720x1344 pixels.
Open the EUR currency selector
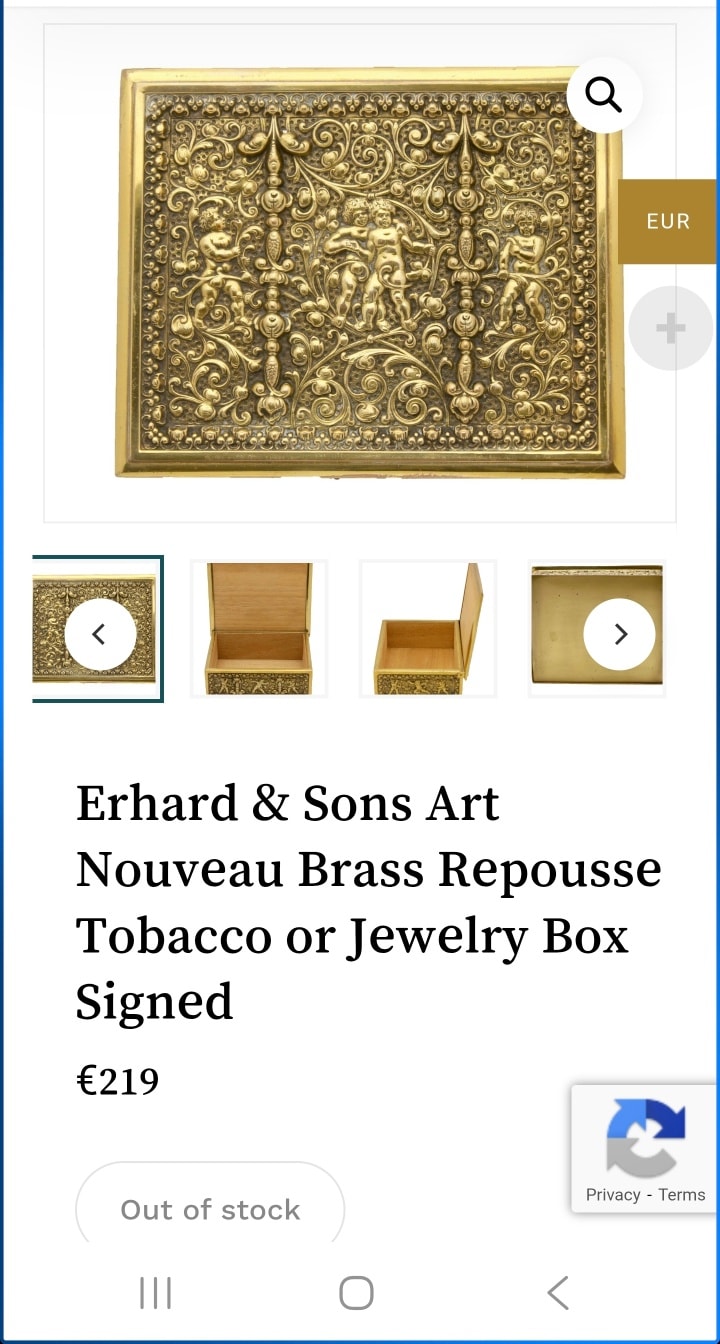click(668, 221)
